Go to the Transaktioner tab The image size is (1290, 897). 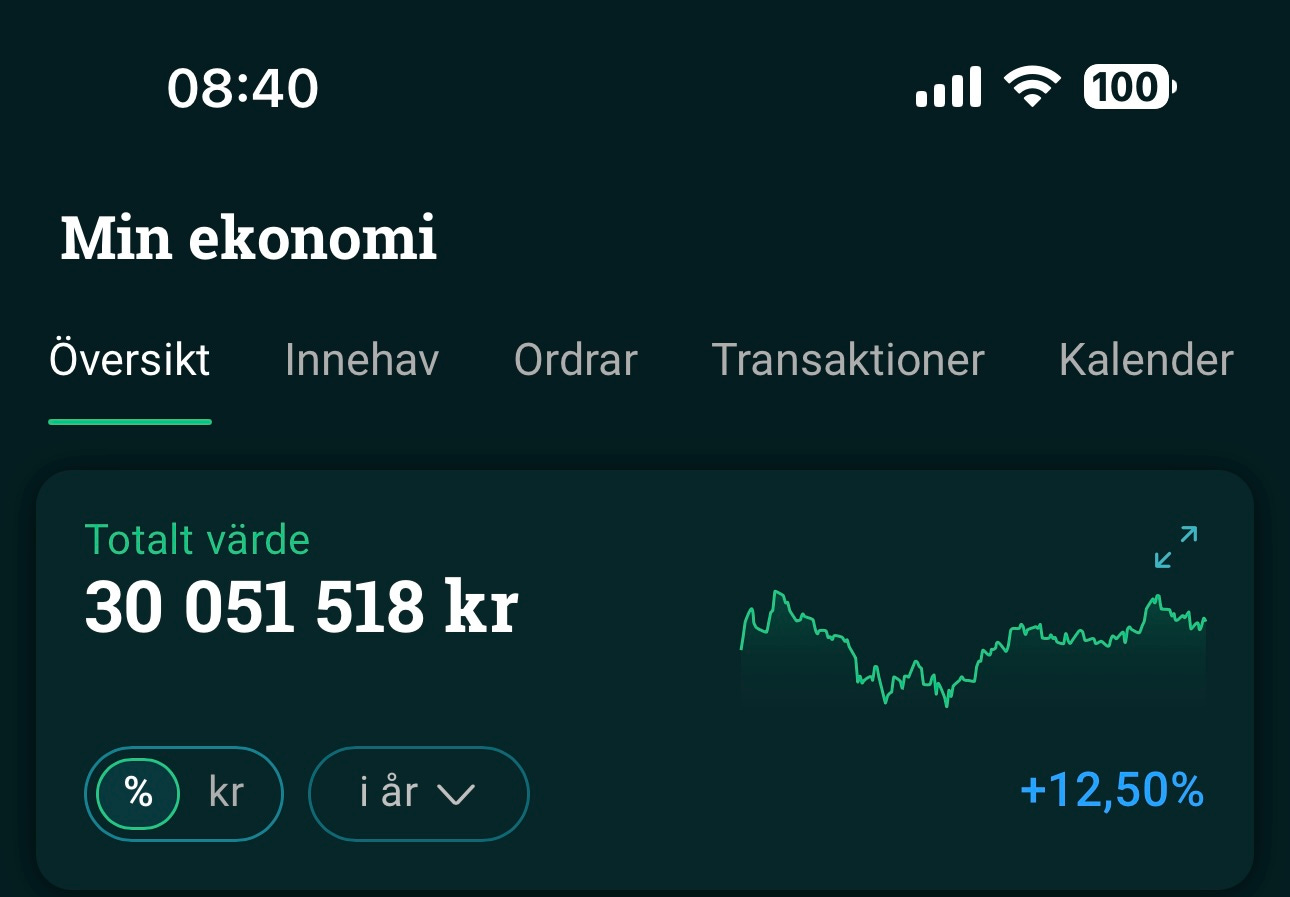(x=847, y=360)
